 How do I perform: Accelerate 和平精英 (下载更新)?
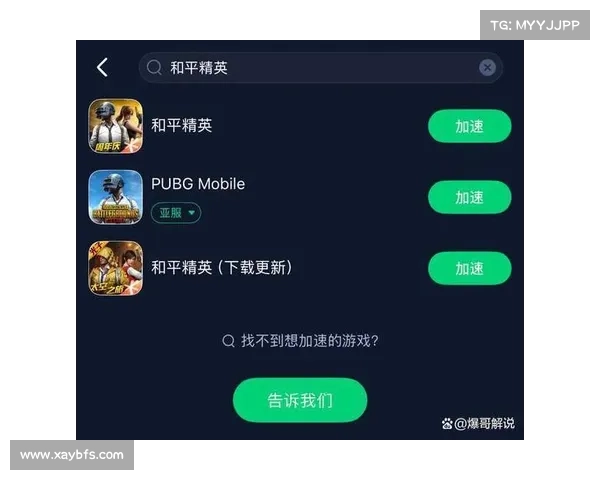(469, 268)
